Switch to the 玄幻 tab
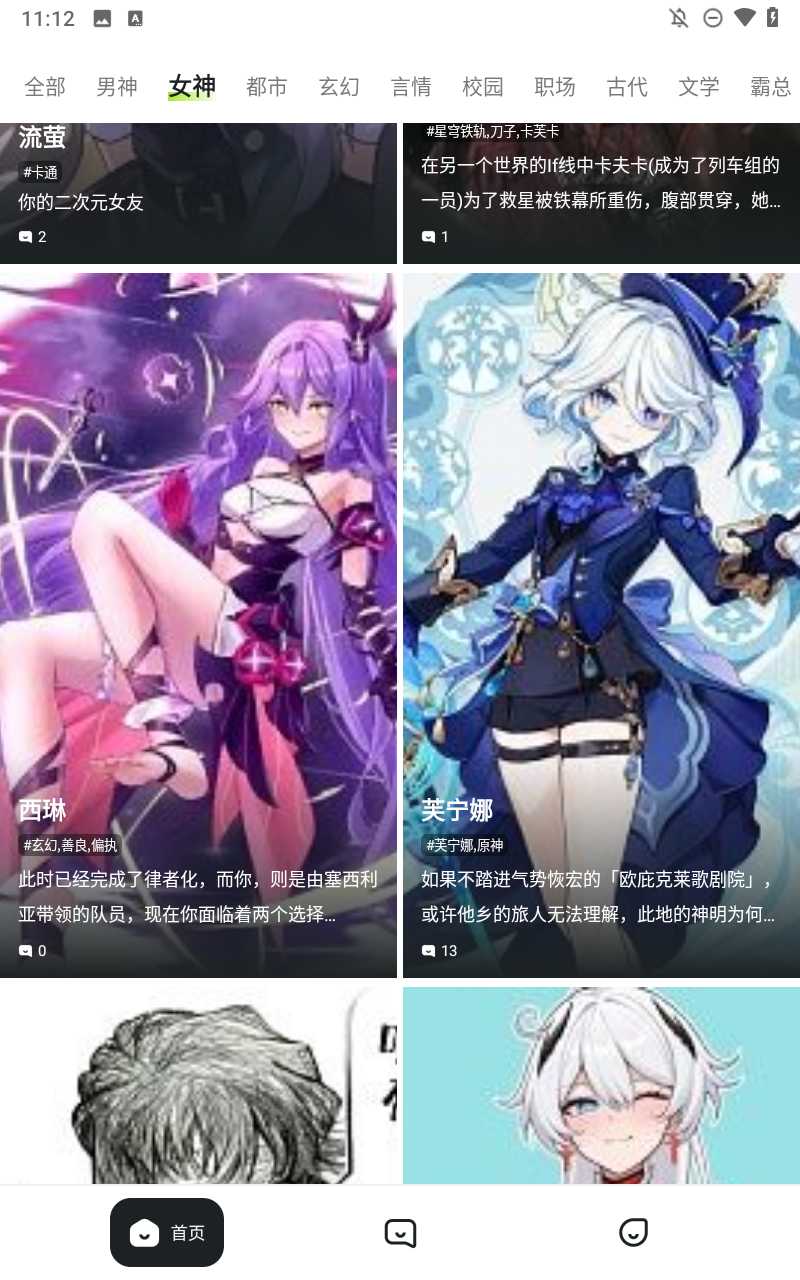This screenshot has width=800, height=1280. 339,87
